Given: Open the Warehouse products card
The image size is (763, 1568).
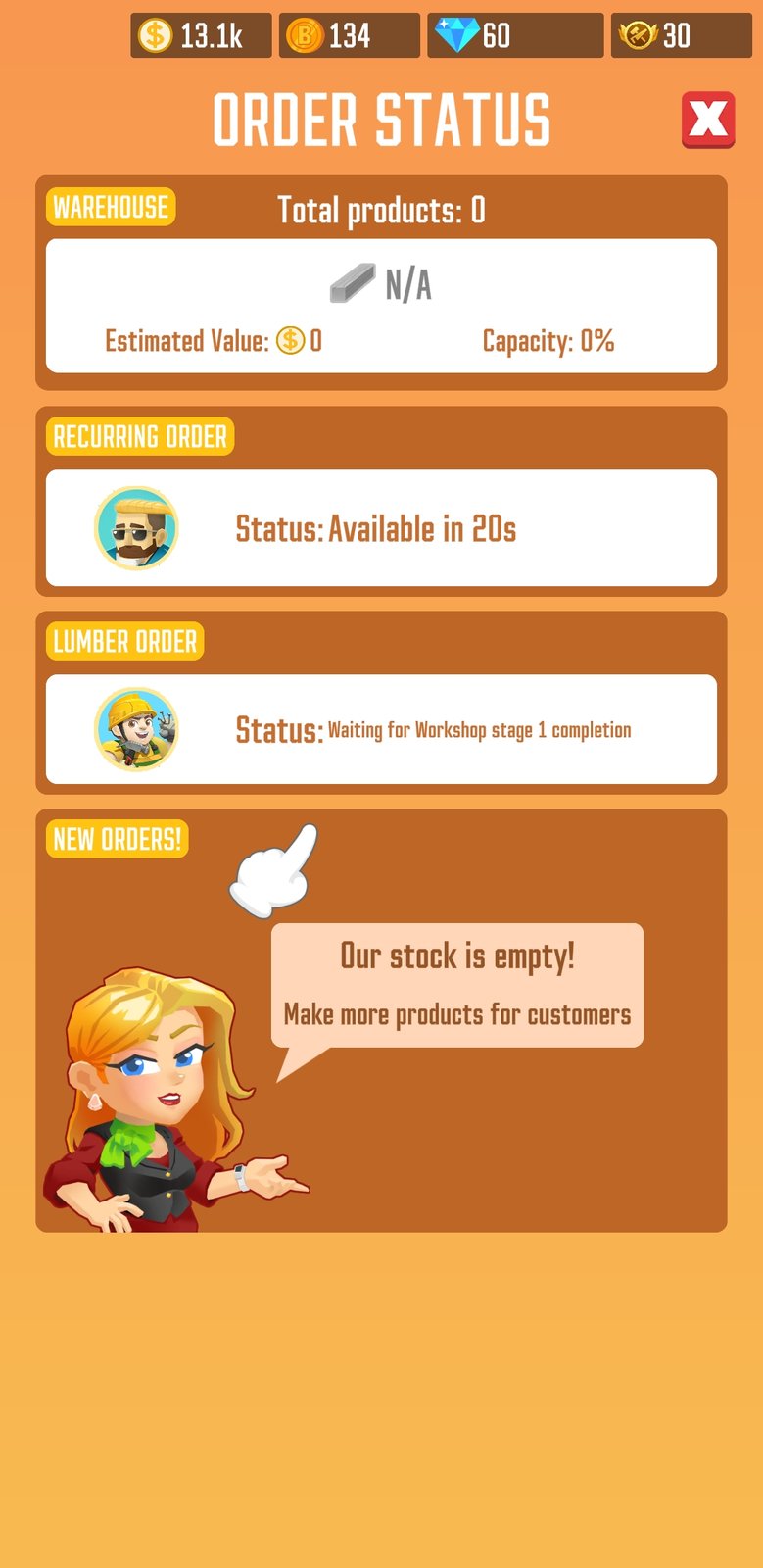Looking at the screenshot, I should pyautogui.click(x=381, y=306).
